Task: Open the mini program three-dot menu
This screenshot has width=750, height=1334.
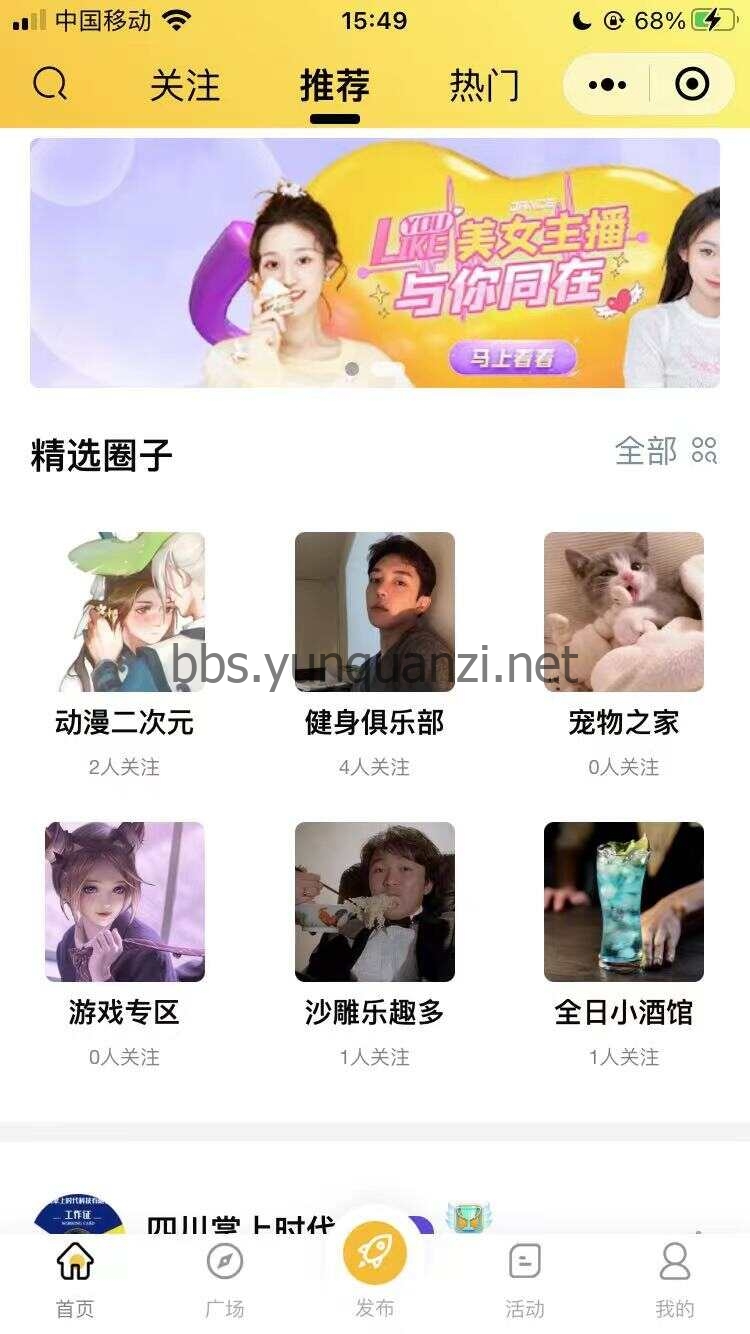Action: 607,85
